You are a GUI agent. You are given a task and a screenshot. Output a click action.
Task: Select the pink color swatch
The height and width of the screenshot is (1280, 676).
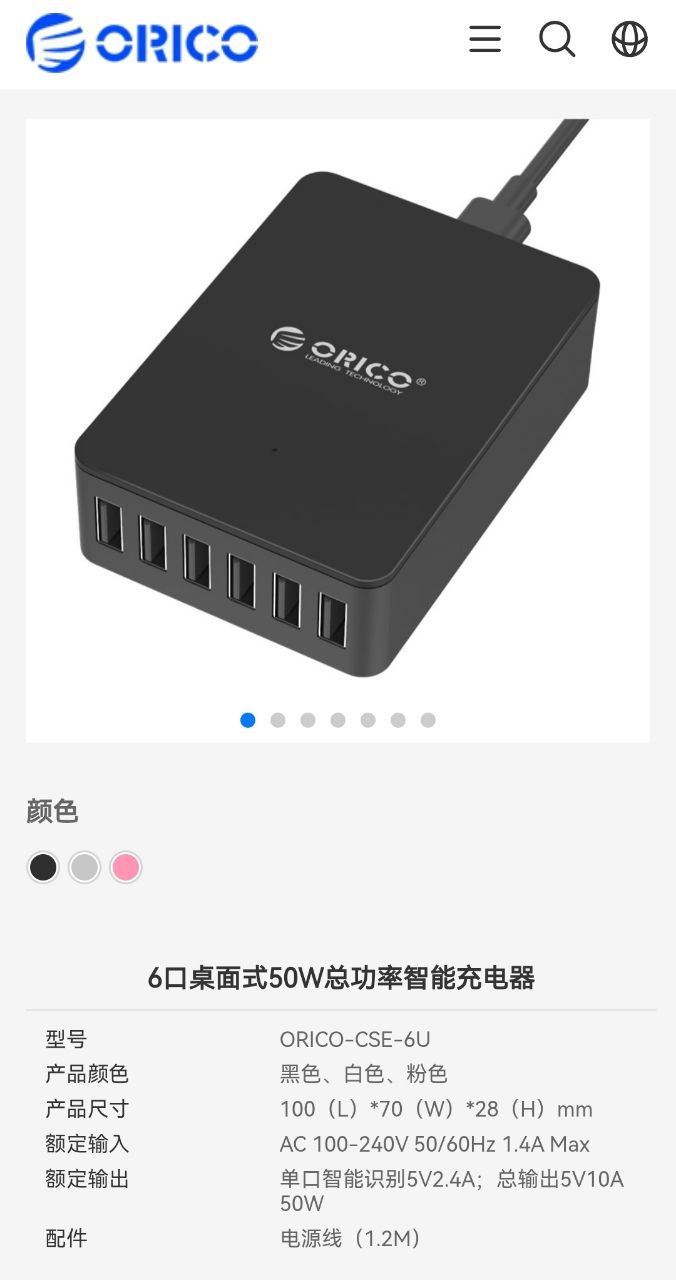pos(126,867)
